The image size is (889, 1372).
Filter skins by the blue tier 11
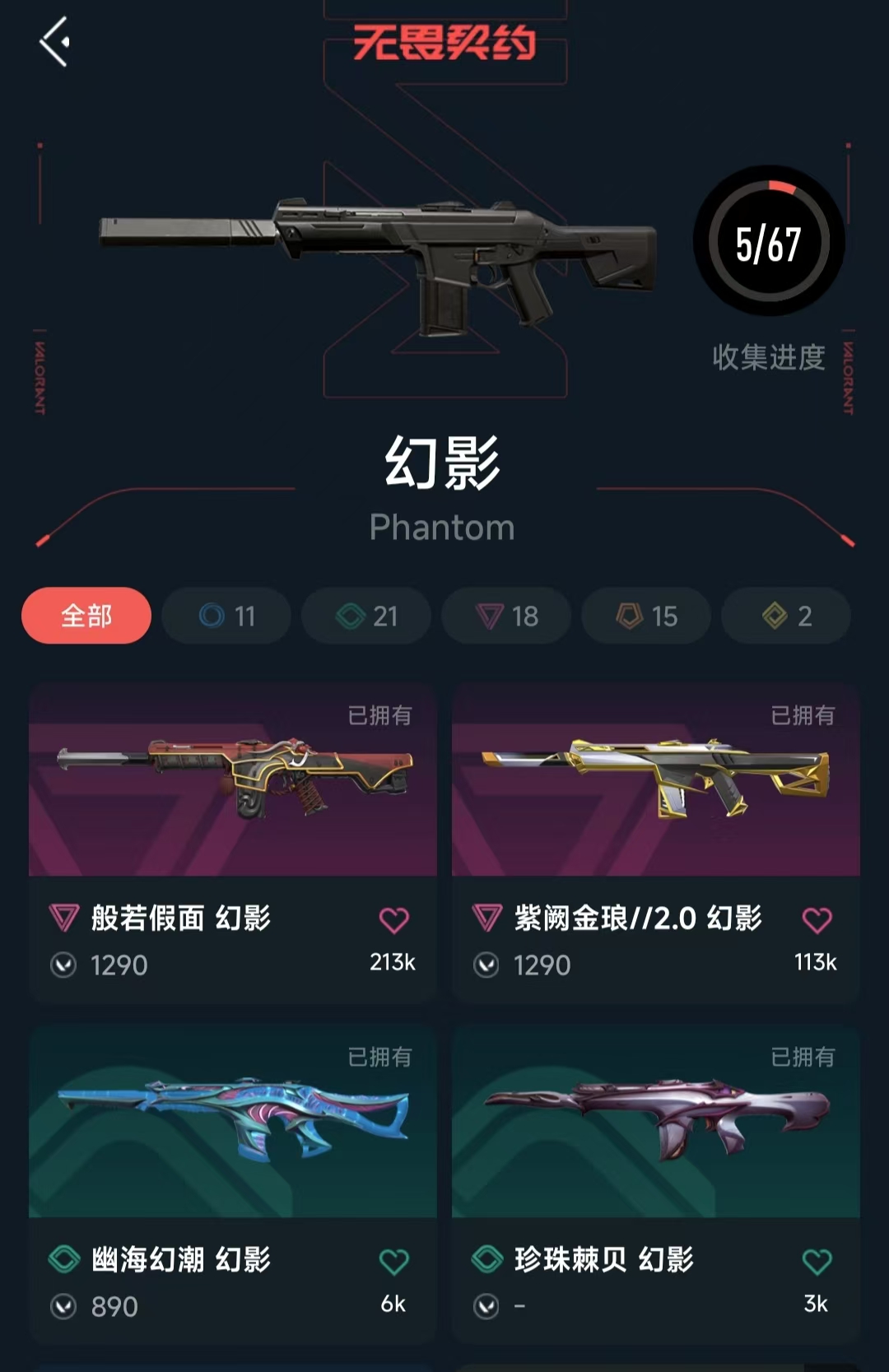(226, 616)
